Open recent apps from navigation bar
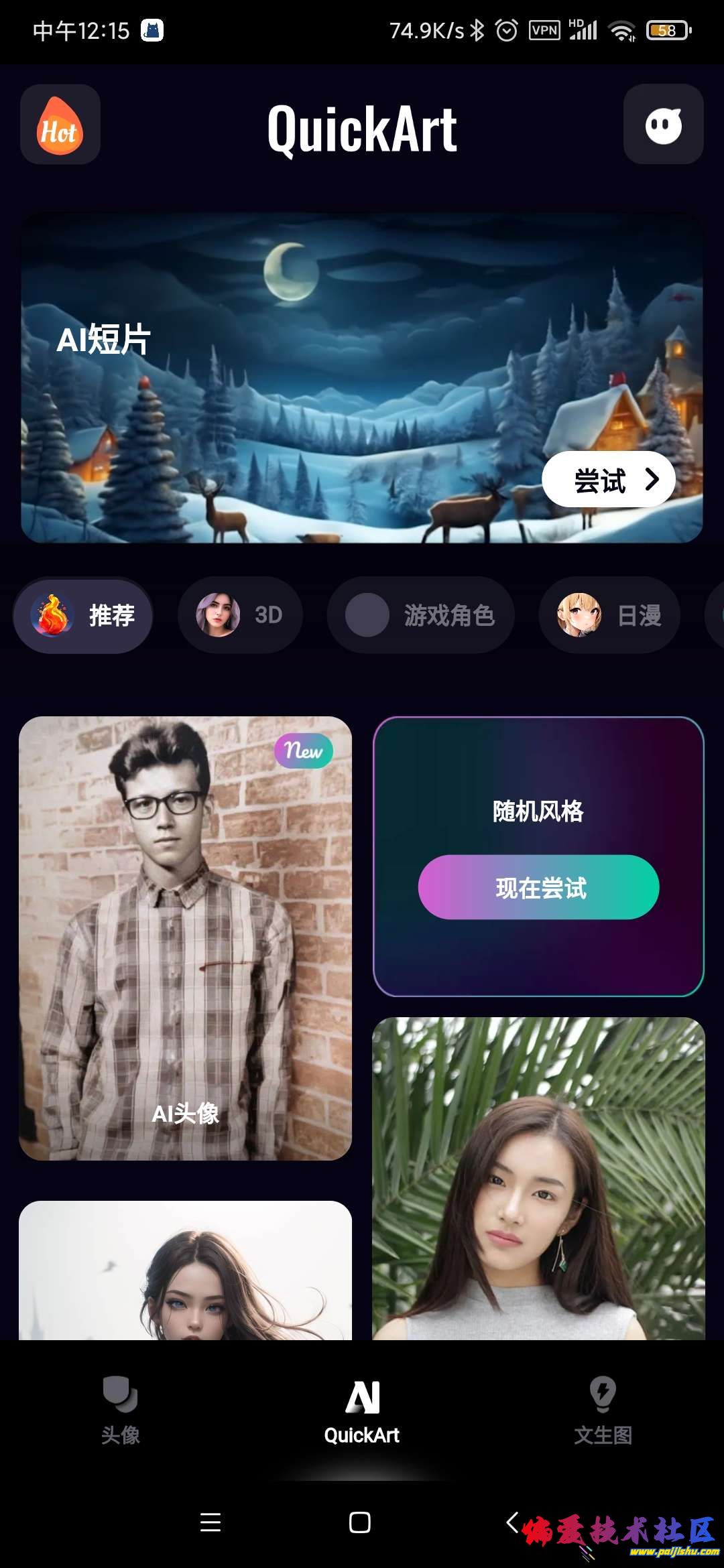 [210, 1522]
